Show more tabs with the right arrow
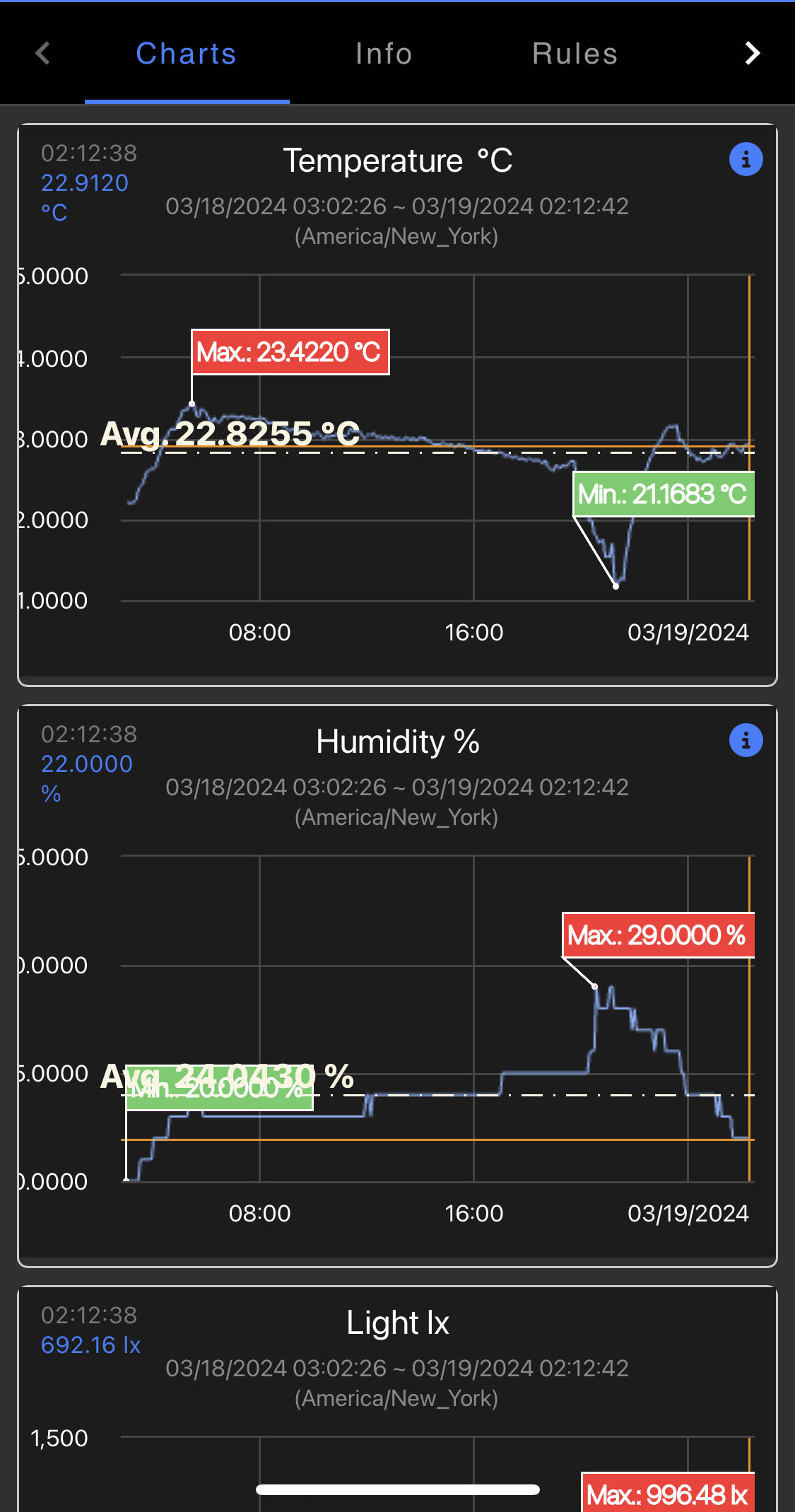 [752, 53]
